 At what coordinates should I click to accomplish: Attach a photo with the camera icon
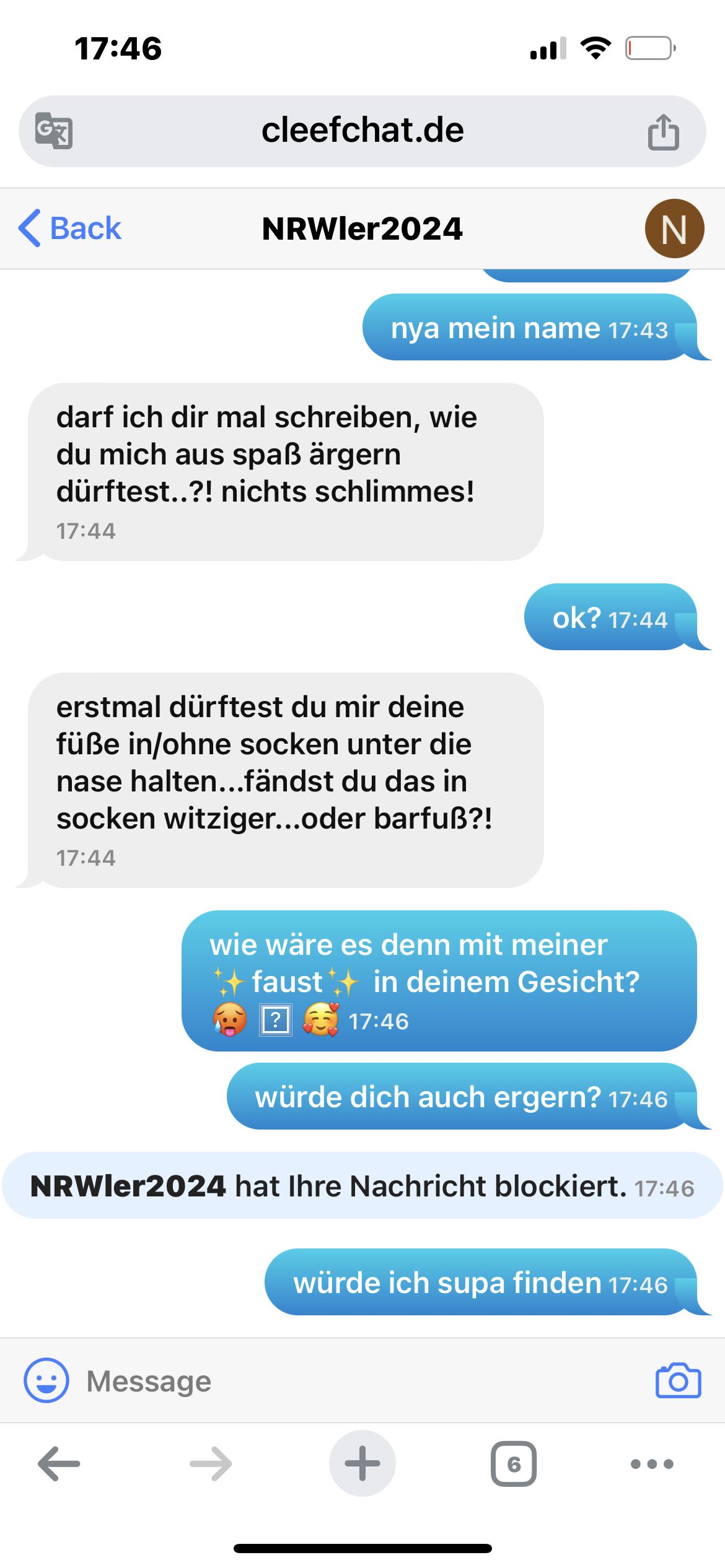[678, 1380]
